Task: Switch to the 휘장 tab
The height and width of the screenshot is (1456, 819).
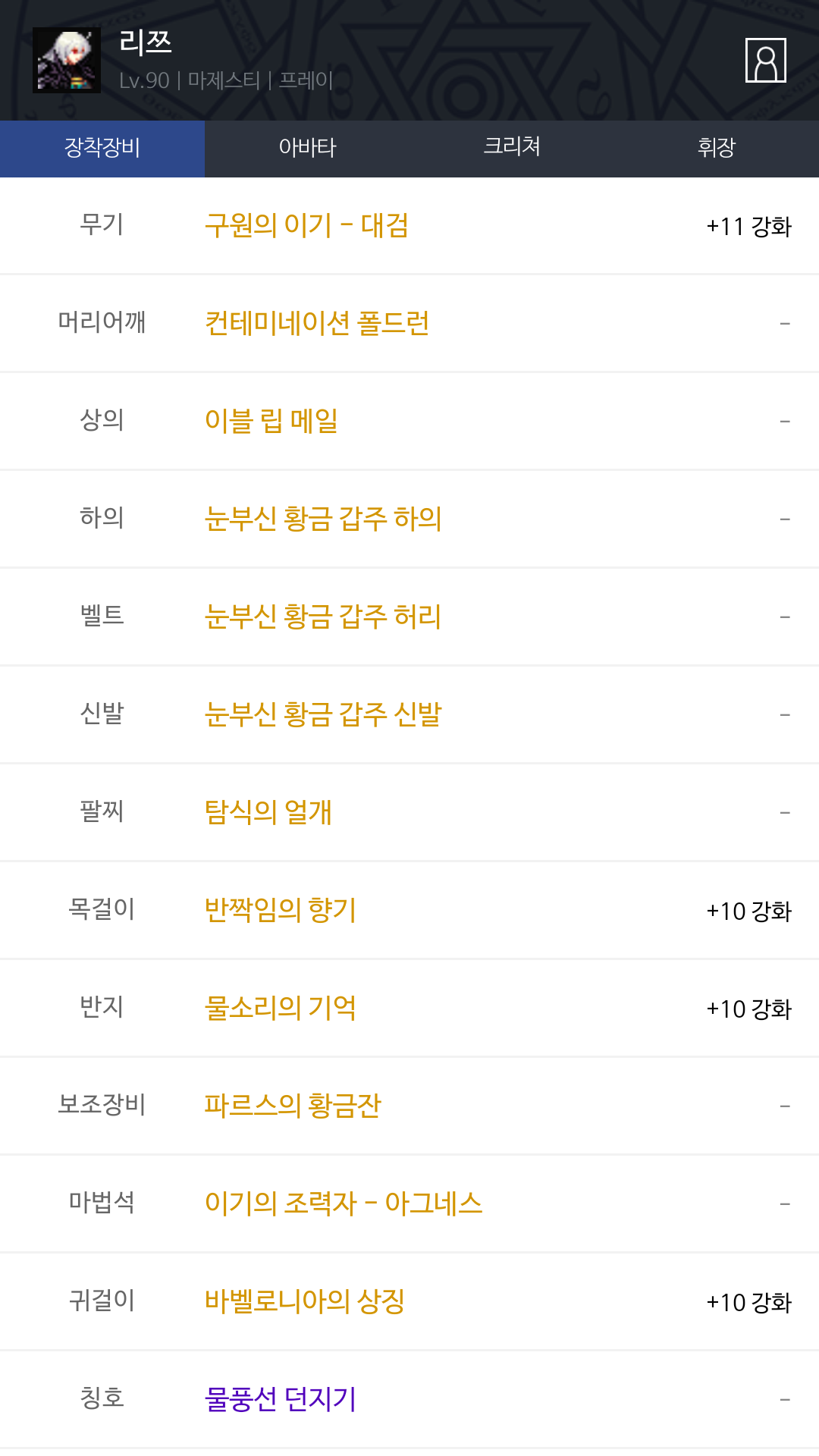Action: pos(717,148)
